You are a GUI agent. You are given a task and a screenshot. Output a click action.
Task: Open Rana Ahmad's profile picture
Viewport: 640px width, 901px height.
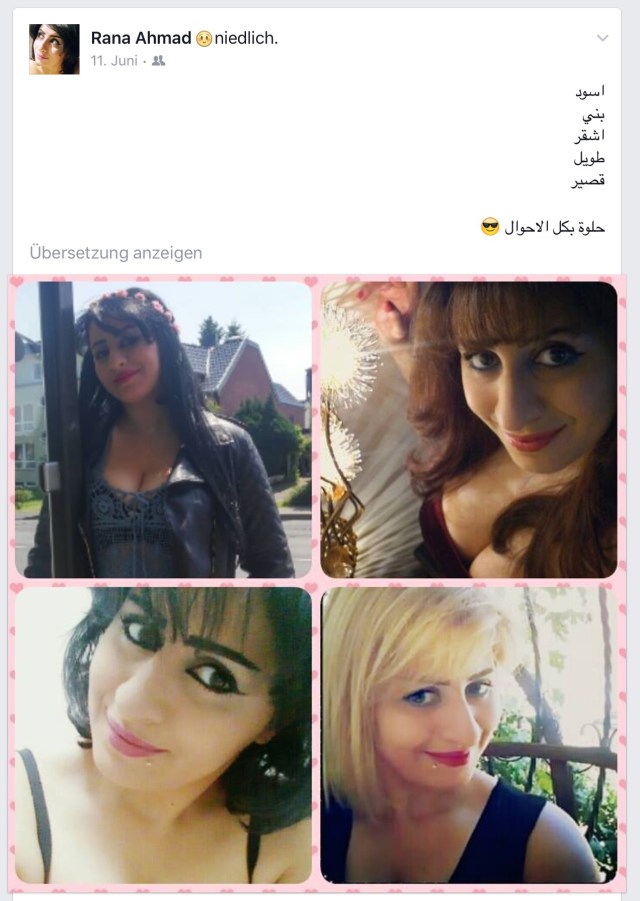(54, 49)
